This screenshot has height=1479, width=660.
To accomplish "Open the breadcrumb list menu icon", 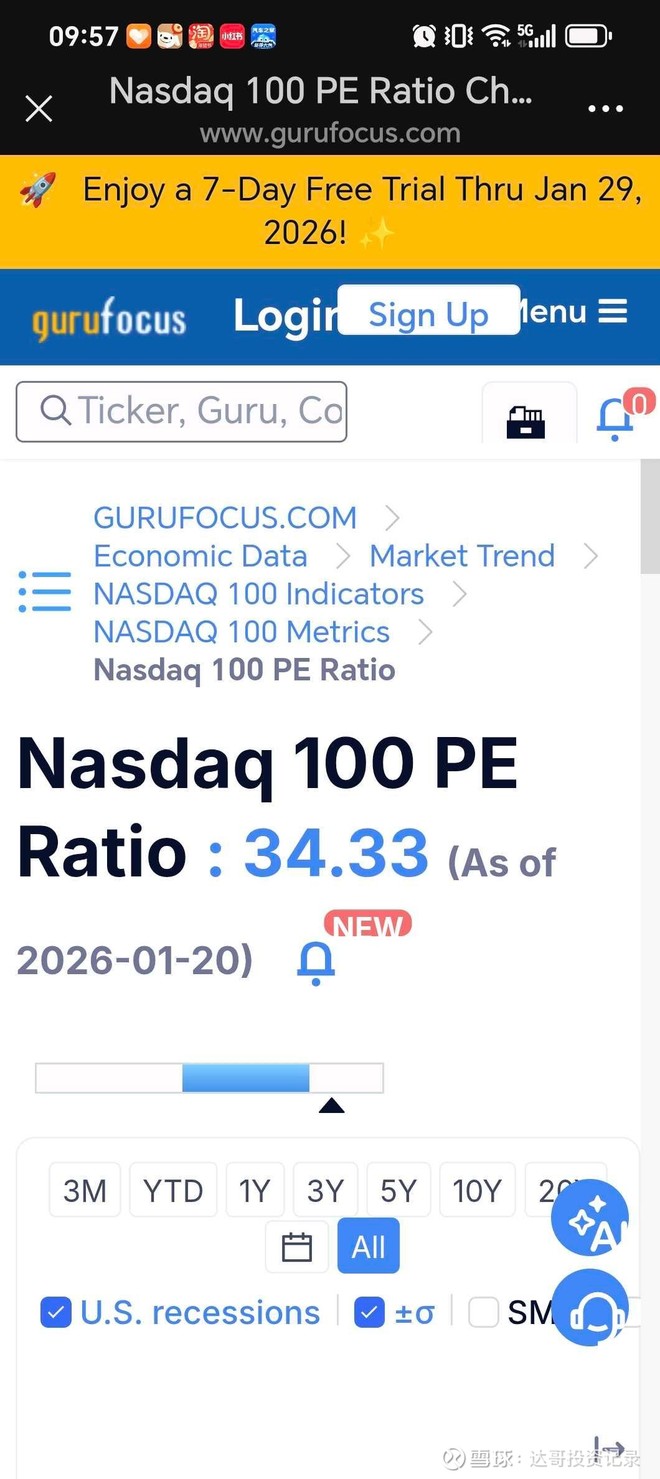I will click(x=45, y=592).
